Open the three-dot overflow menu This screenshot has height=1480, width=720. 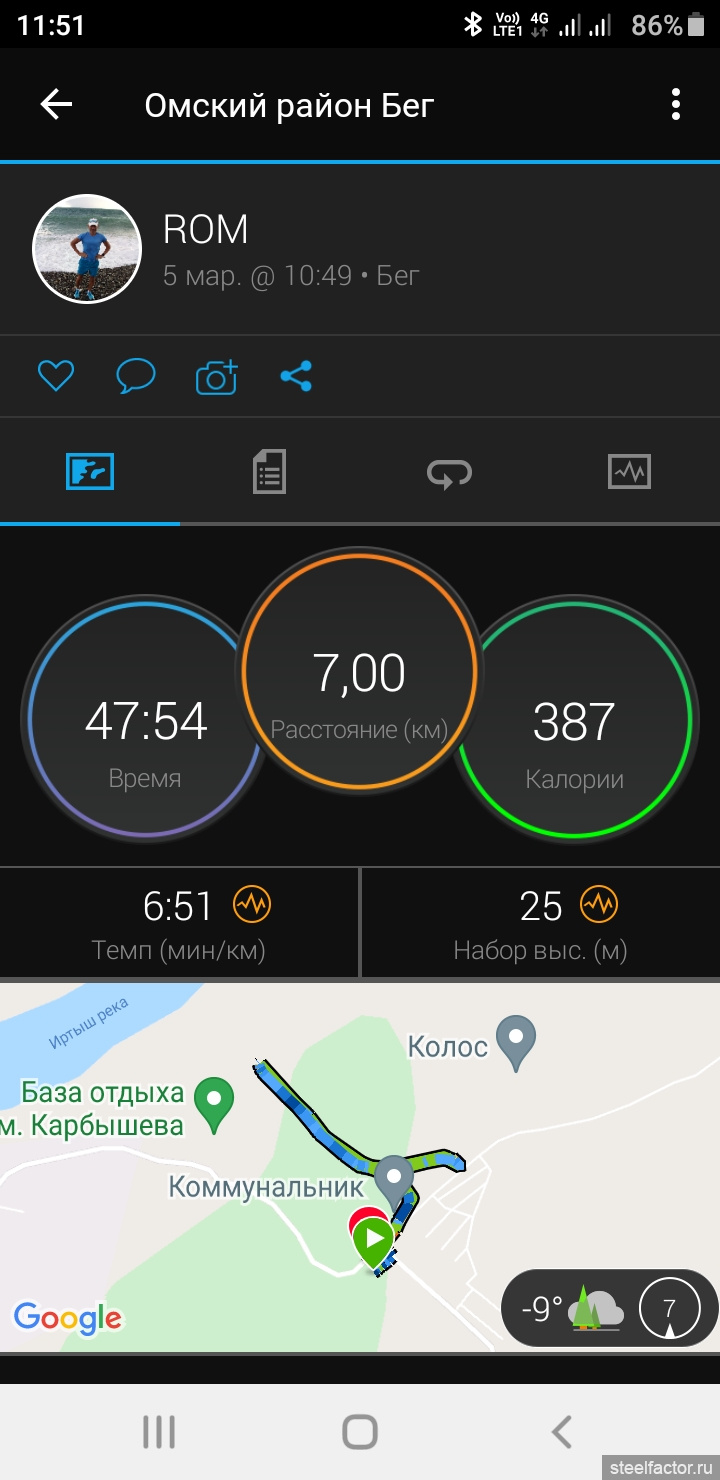(676, 104)
